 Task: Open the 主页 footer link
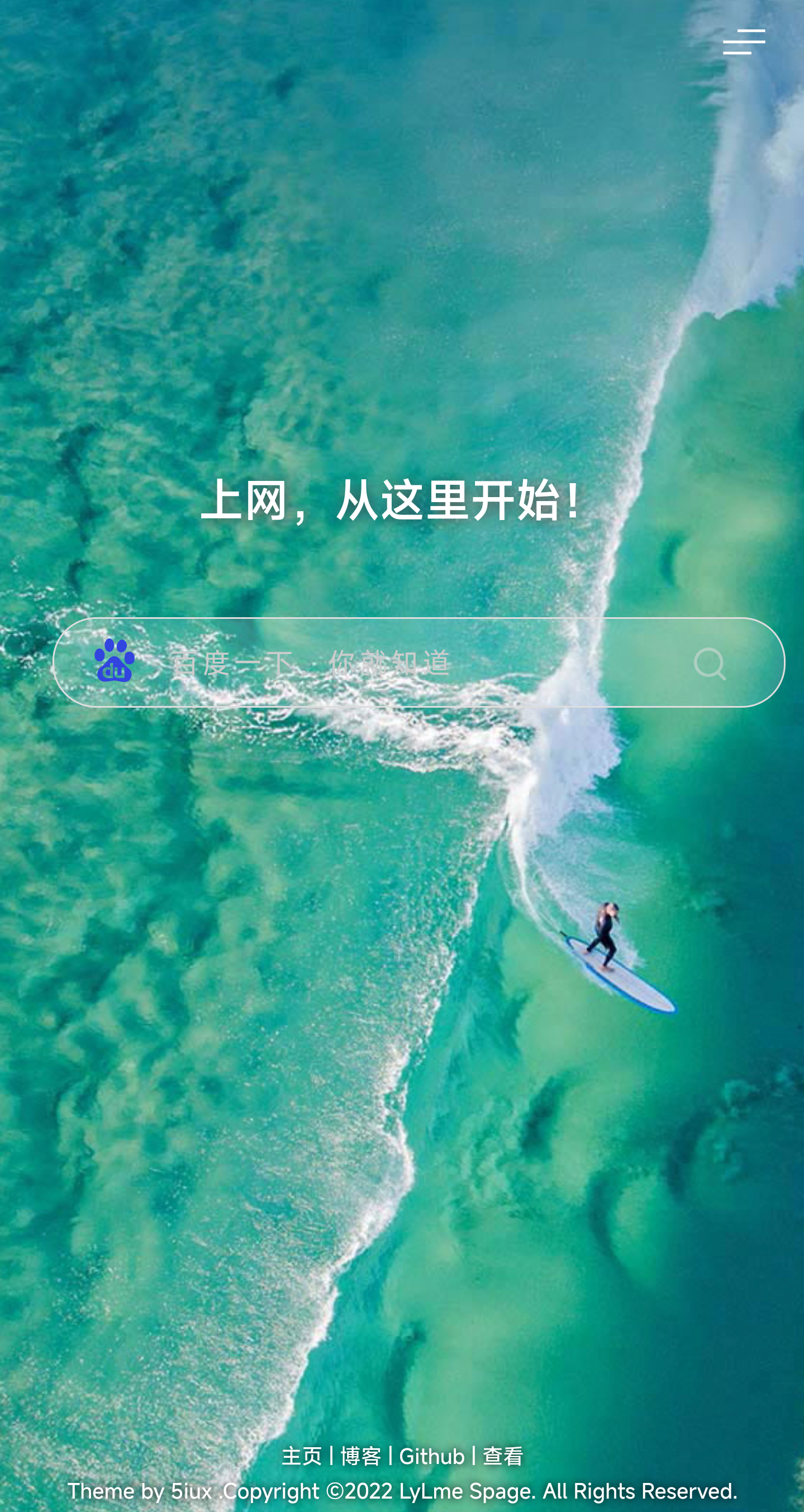point(302,1456)
